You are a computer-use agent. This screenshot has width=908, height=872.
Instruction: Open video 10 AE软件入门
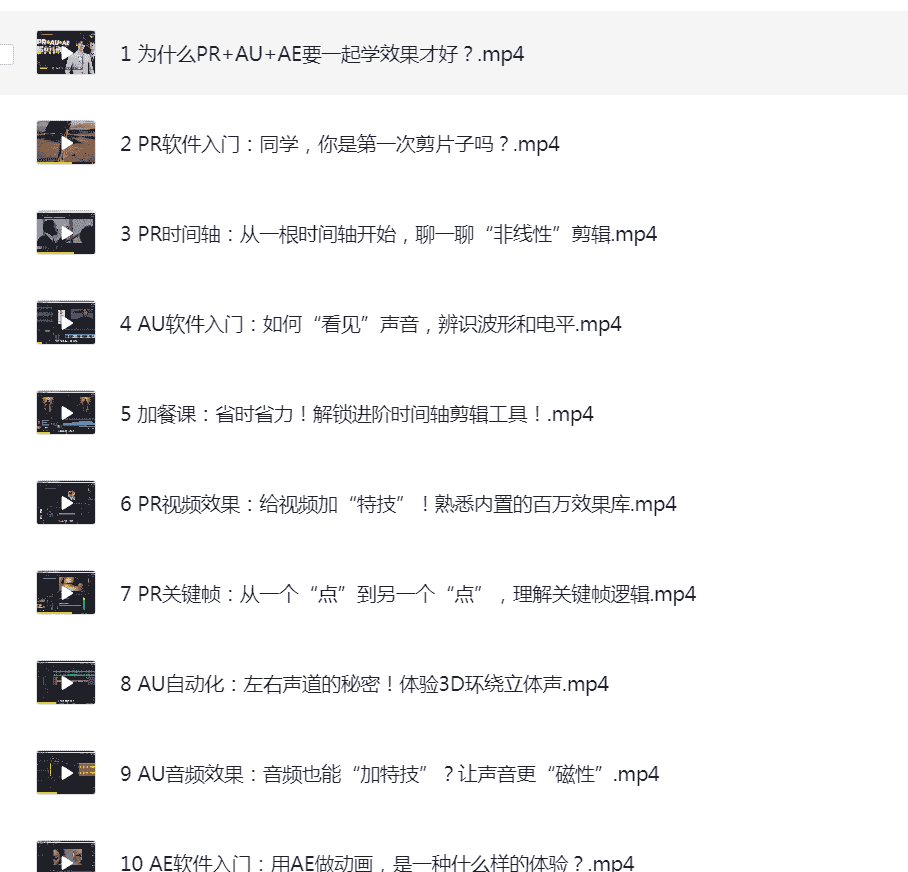tap(377, 862)
